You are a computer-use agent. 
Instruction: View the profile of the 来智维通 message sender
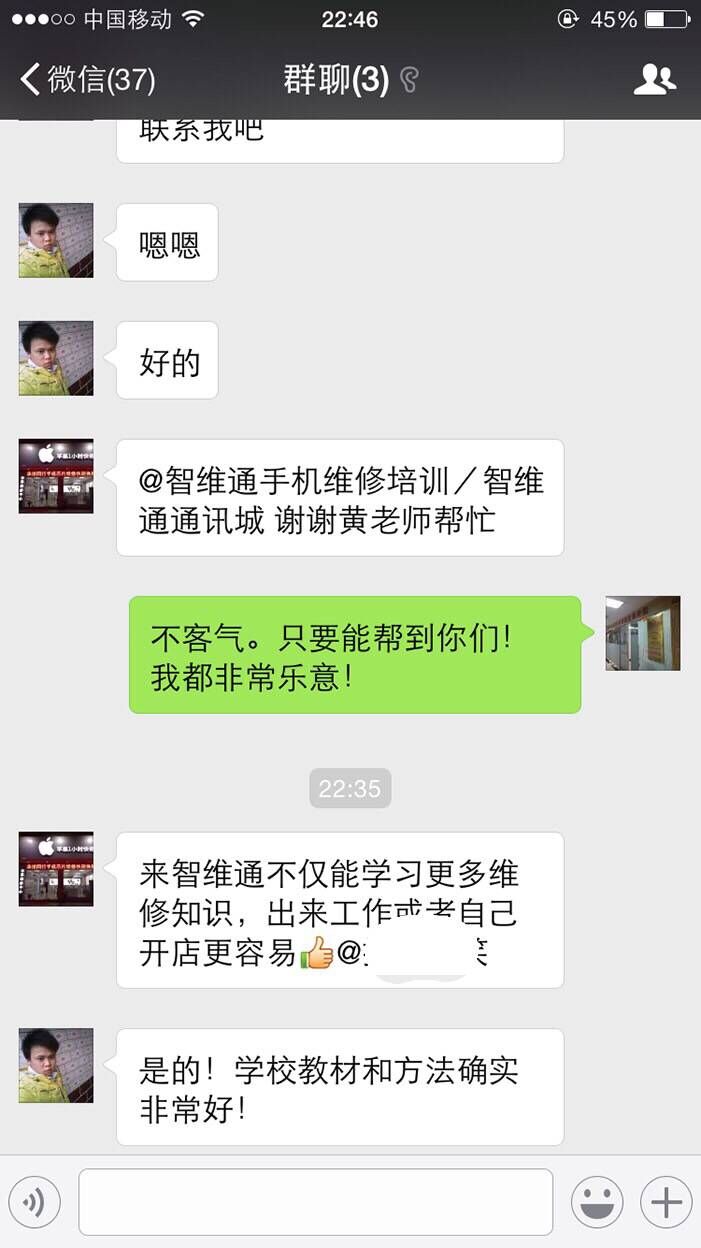click(x=56, y=869)
